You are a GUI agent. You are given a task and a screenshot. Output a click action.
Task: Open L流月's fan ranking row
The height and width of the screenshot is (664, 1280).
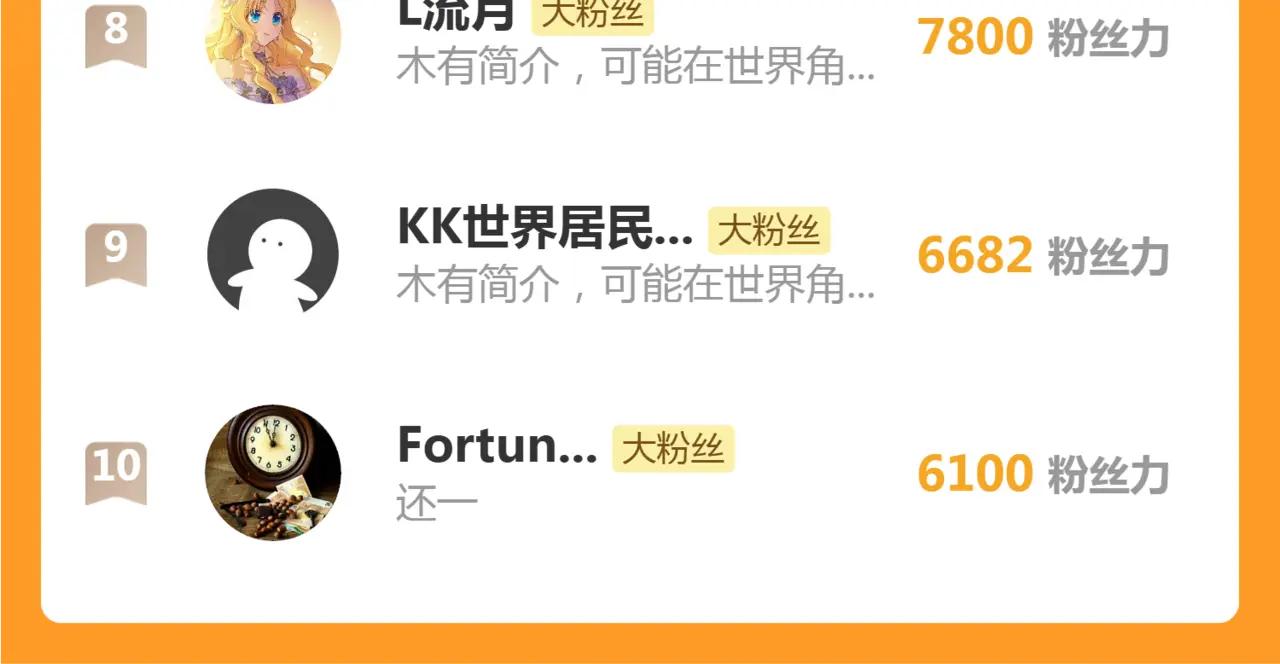(x=640, y=45)
